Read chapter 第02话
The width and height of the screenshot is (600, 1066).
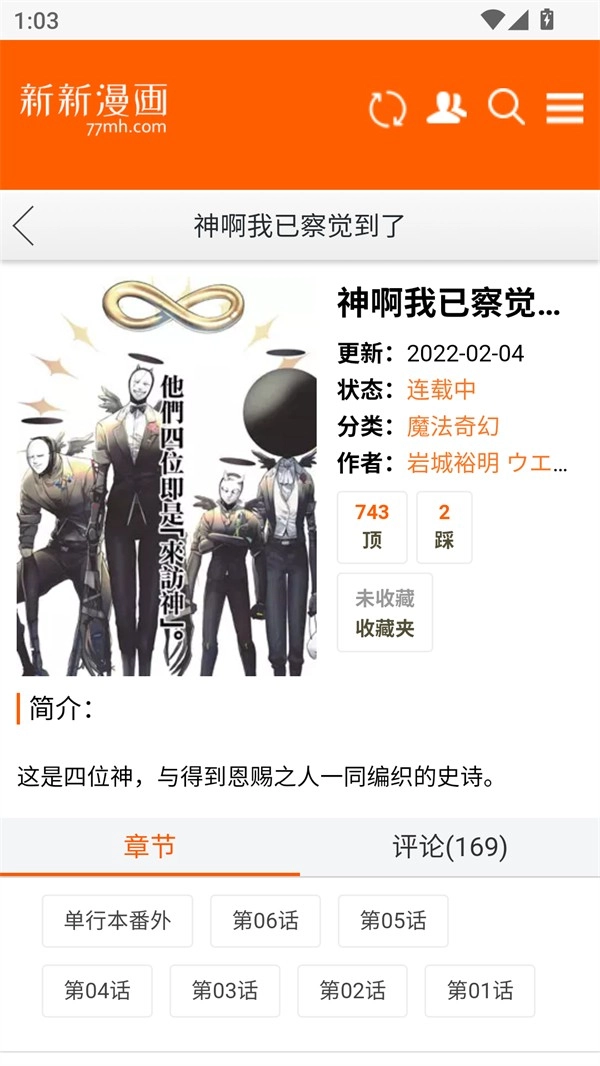[352, 991]
